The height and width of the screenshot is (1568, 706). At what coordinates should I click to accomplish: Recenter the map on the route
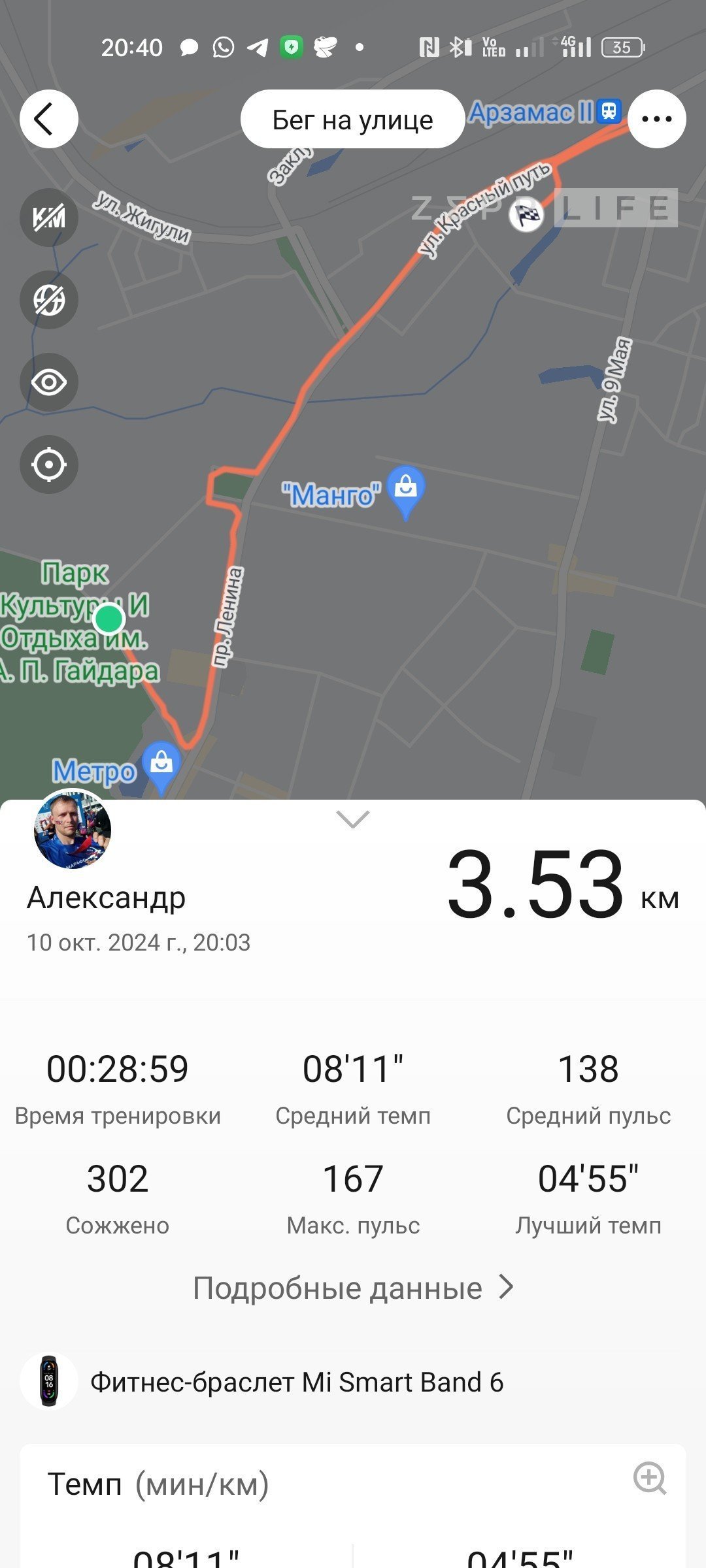(49, 465)
